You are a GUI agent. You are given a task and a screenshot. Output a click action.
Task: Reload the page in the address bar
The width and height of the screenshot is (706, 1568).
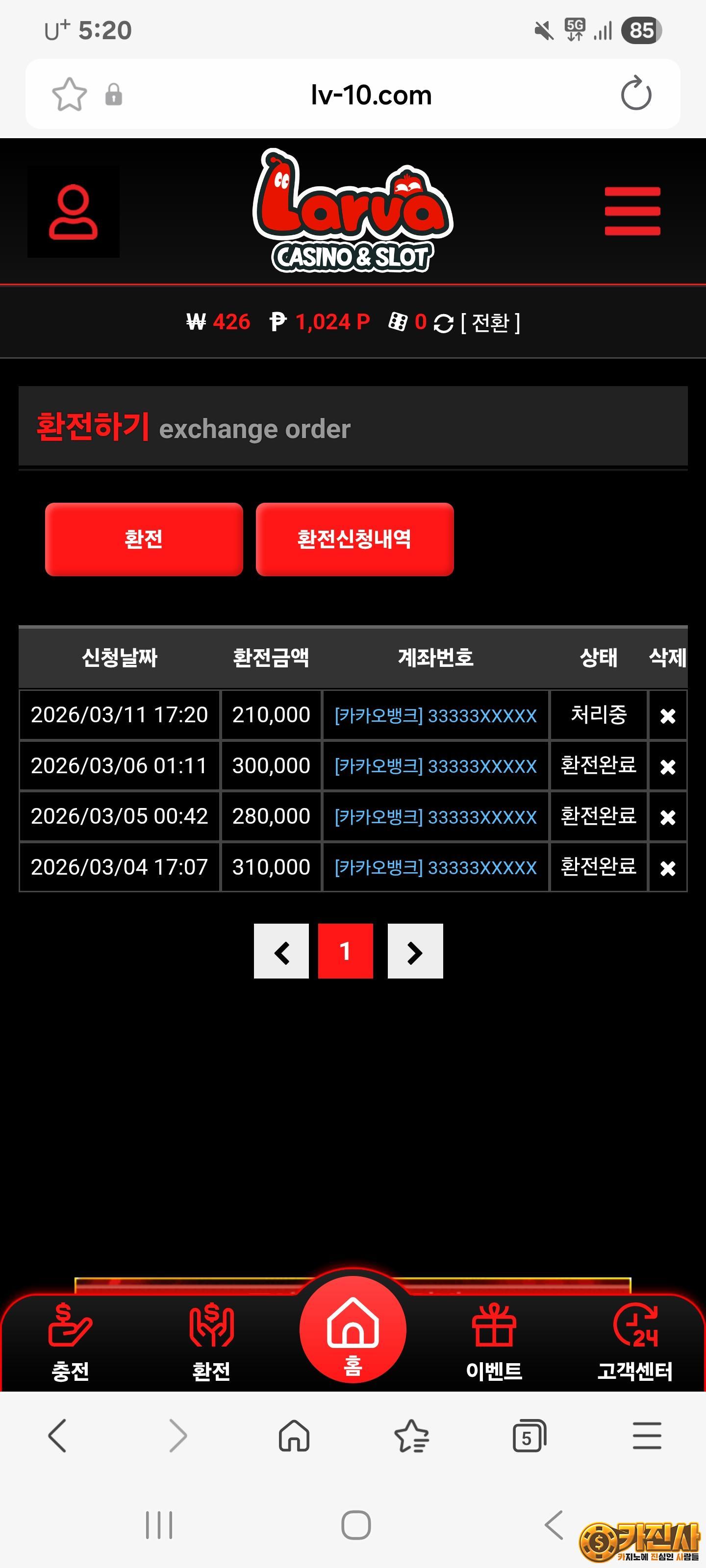pos(636,95)
